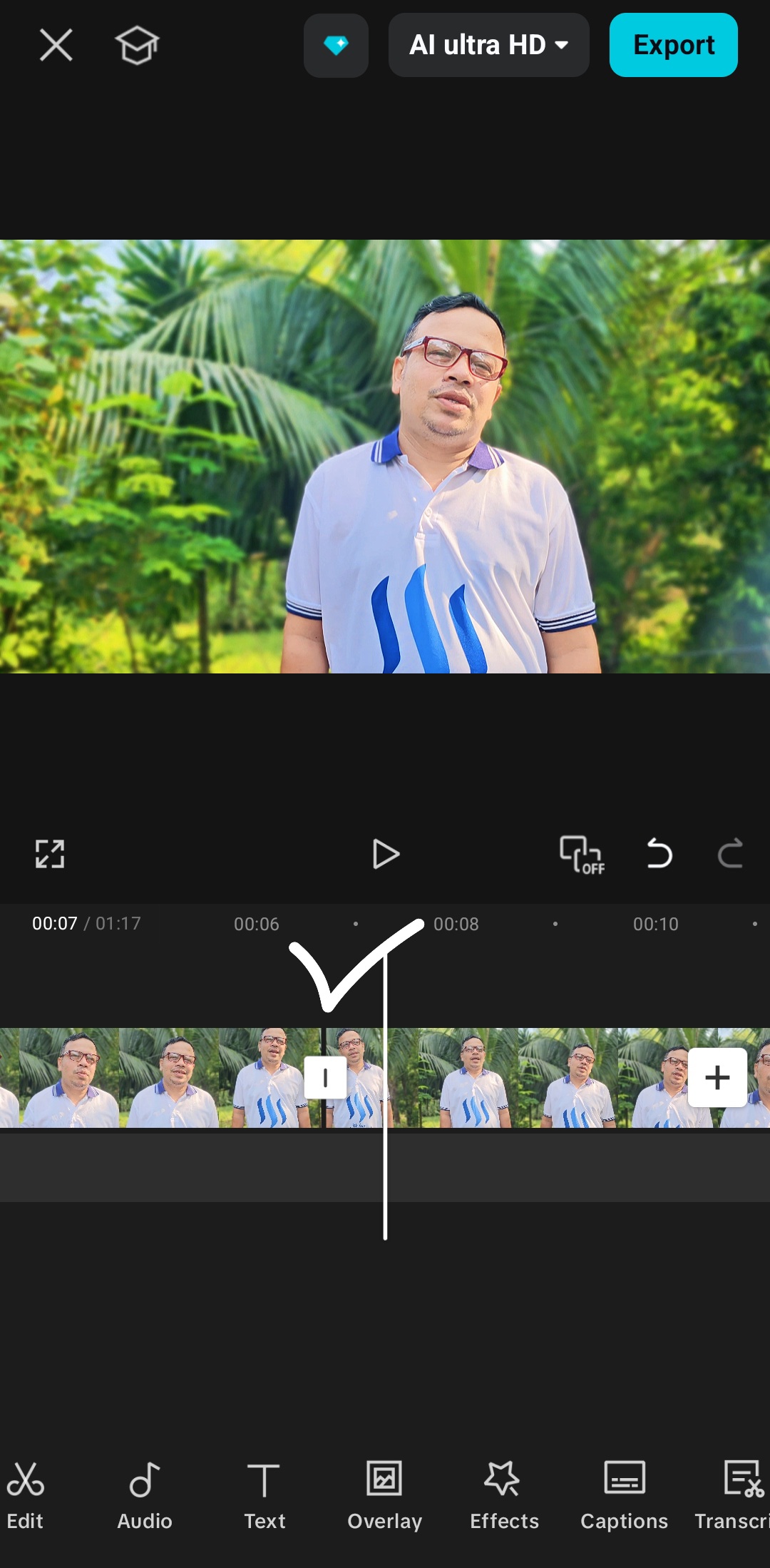The width and height of the screenshot is (770, 1568).
Task: Open the Edit tool
Action: 25,1495
